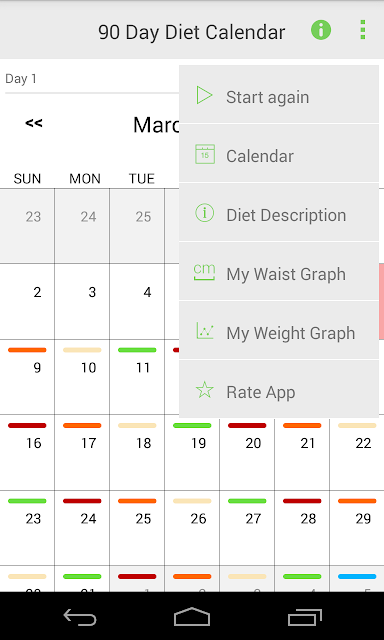View My Weight Graph
Viewport: 384px width, 640px height.
[x=279, y=331]
